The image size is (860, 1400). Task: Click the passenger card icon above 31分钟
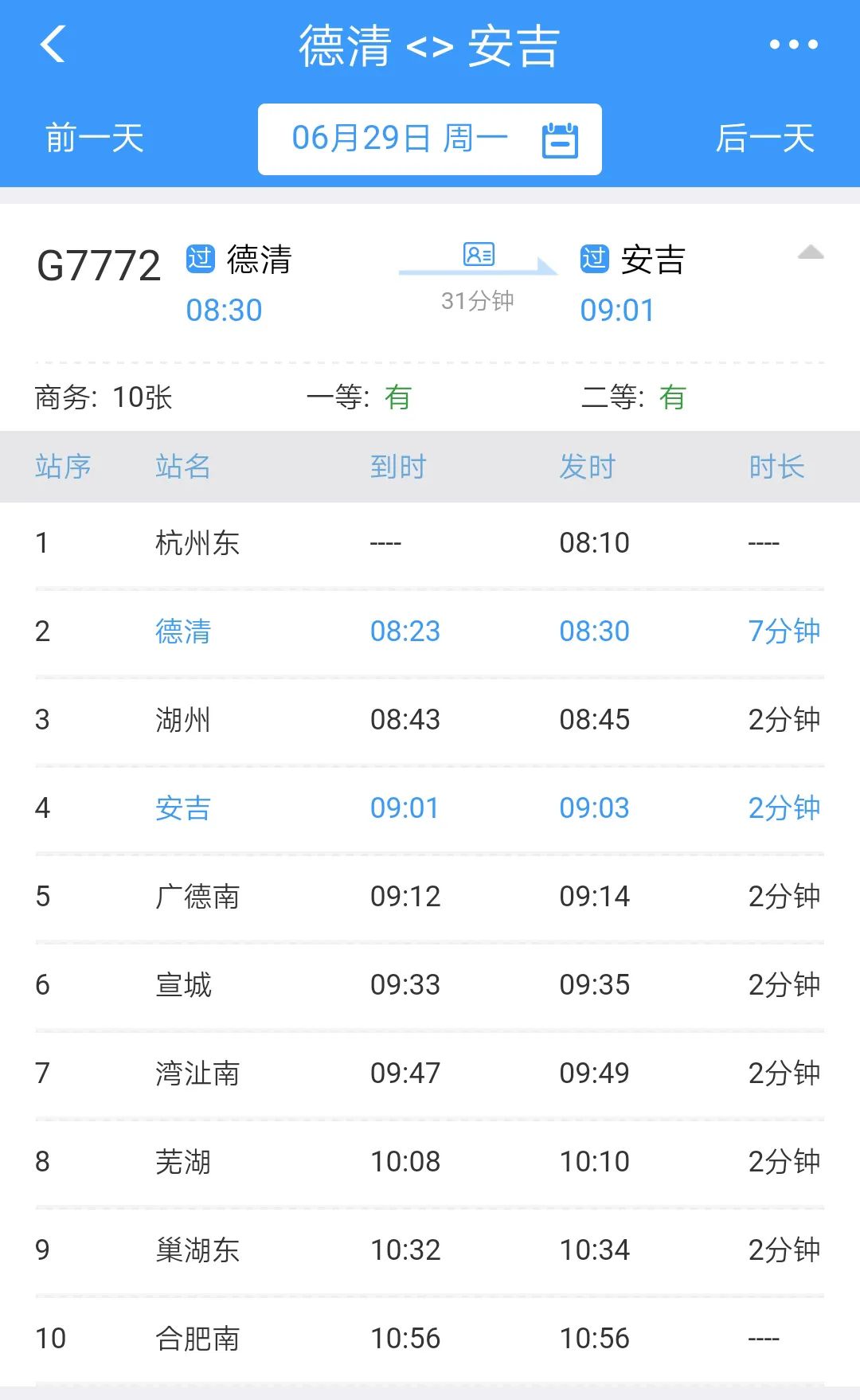coord(479,255)
